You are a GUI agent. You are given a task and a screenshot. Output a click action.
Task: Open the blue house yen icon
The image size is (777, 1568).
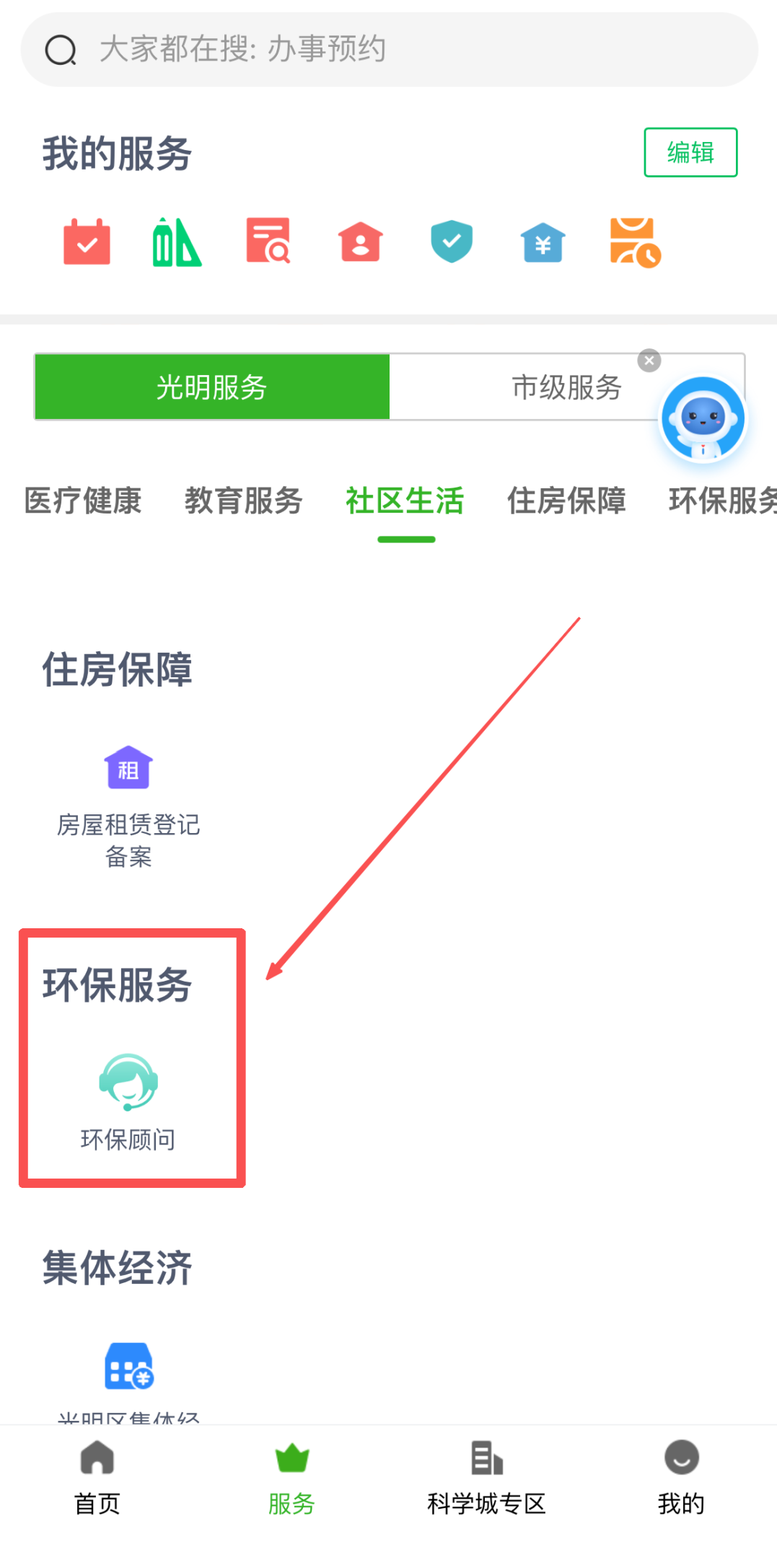[x=543, y=242]
